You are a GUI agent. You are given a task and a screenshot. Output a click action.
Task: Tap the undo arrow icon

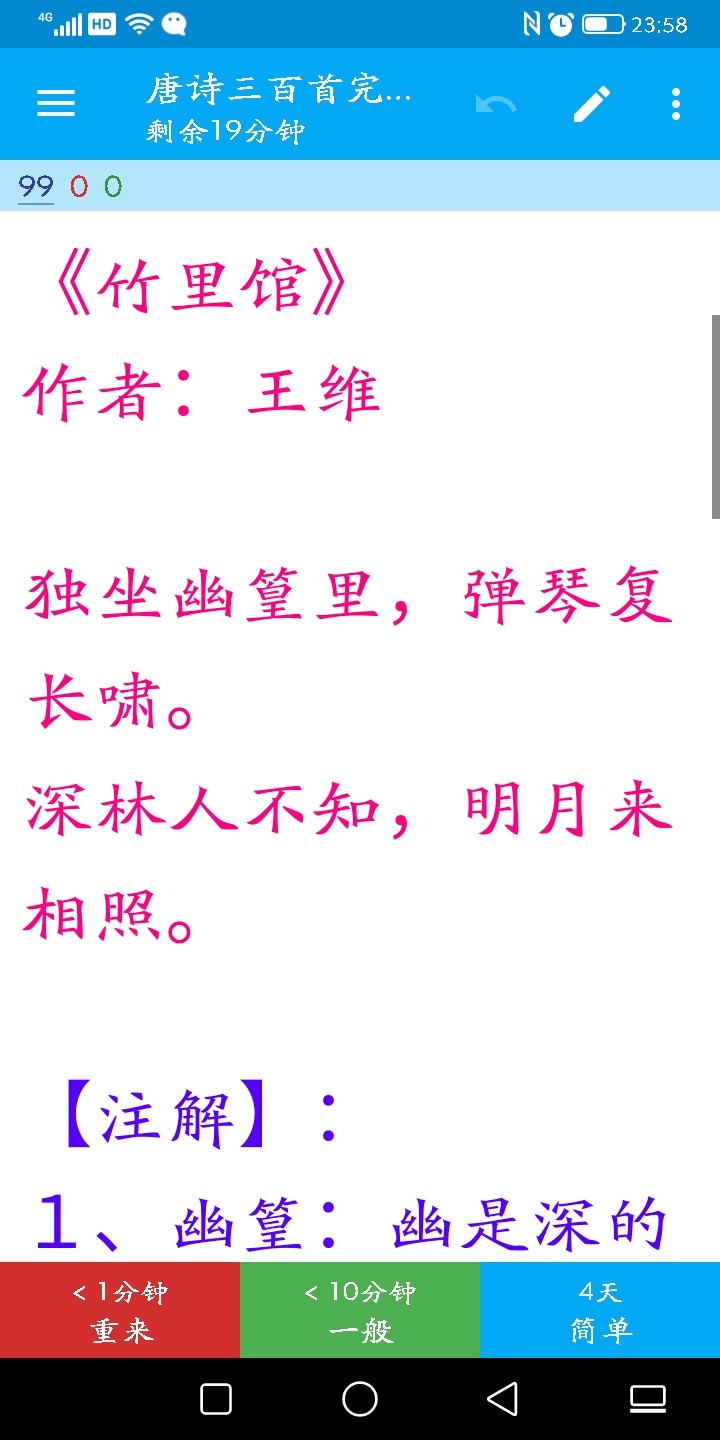(x=496, y=104)
